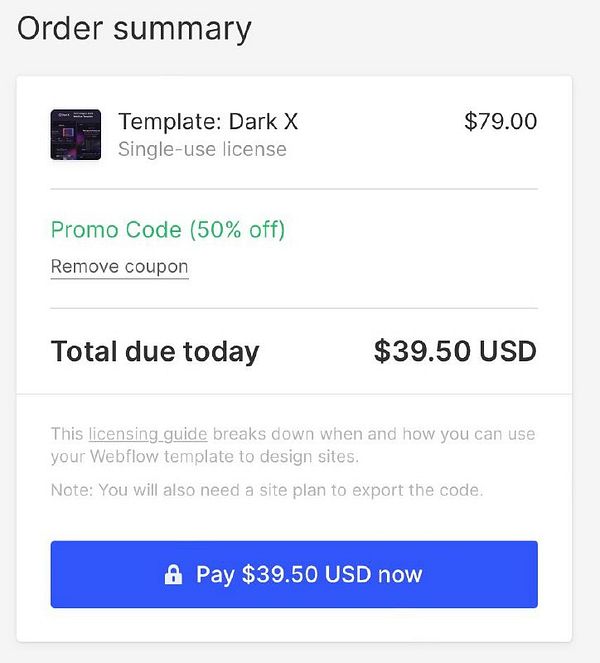Remove the applied promo coupon
600x663 pixels.
coord(119,267)
